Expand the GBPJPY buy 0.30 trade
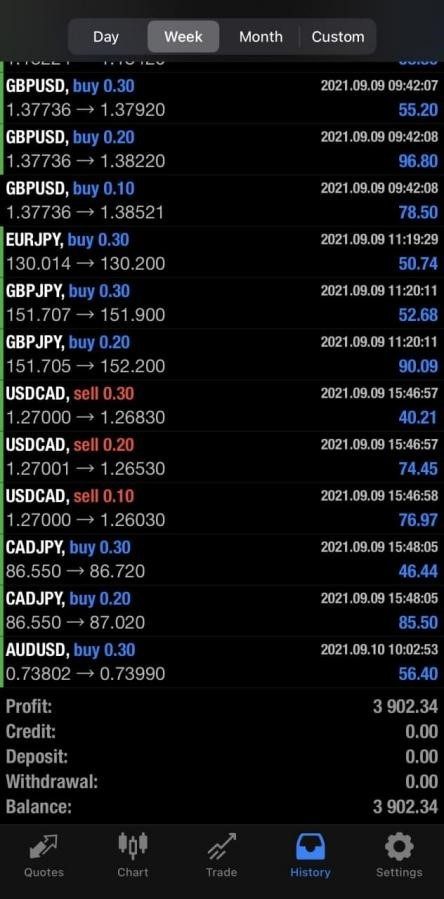 coord(222,303)
